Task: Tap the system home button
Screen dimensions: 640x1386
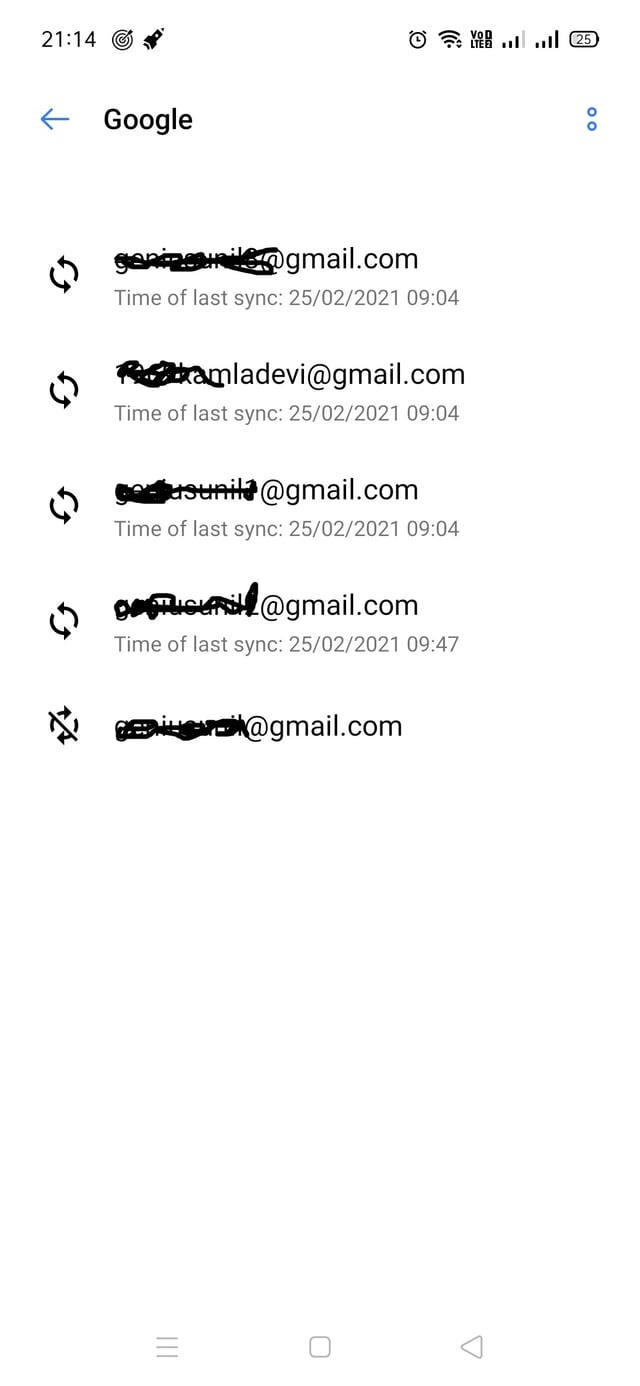Action: [320, 1347]
